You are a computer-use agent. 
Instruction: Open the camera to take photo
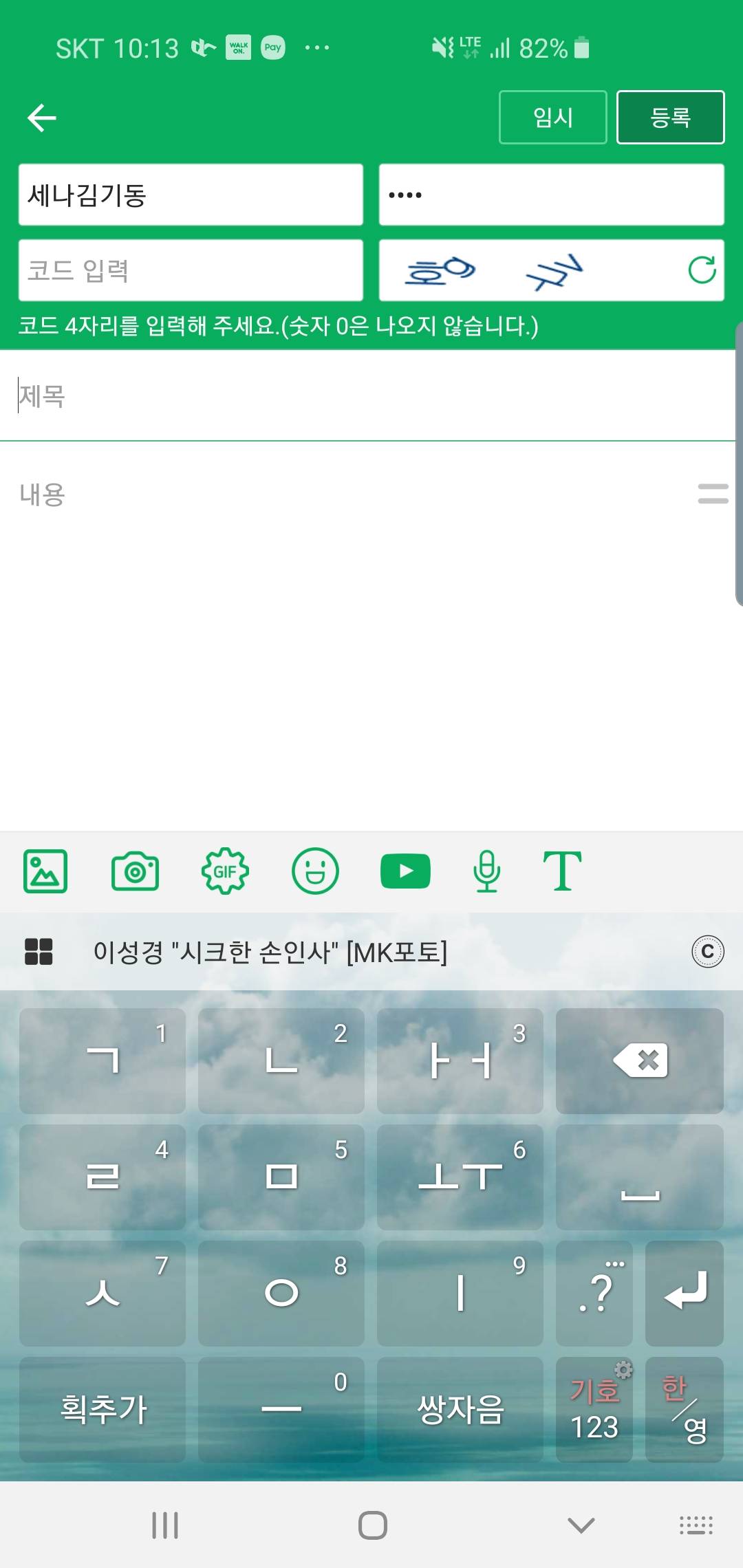tap(135, 871)
